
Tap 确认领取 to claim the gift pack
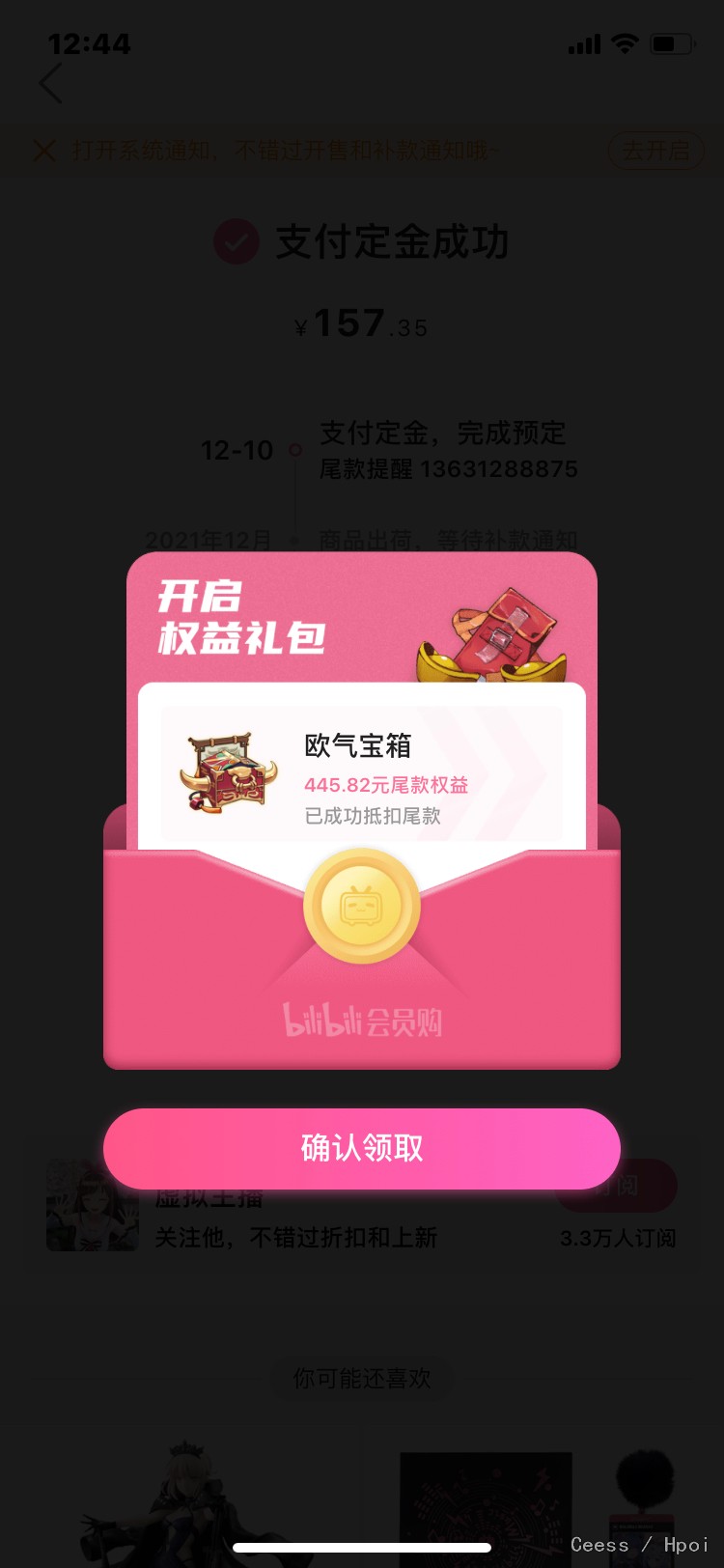tap(361, 1148)
